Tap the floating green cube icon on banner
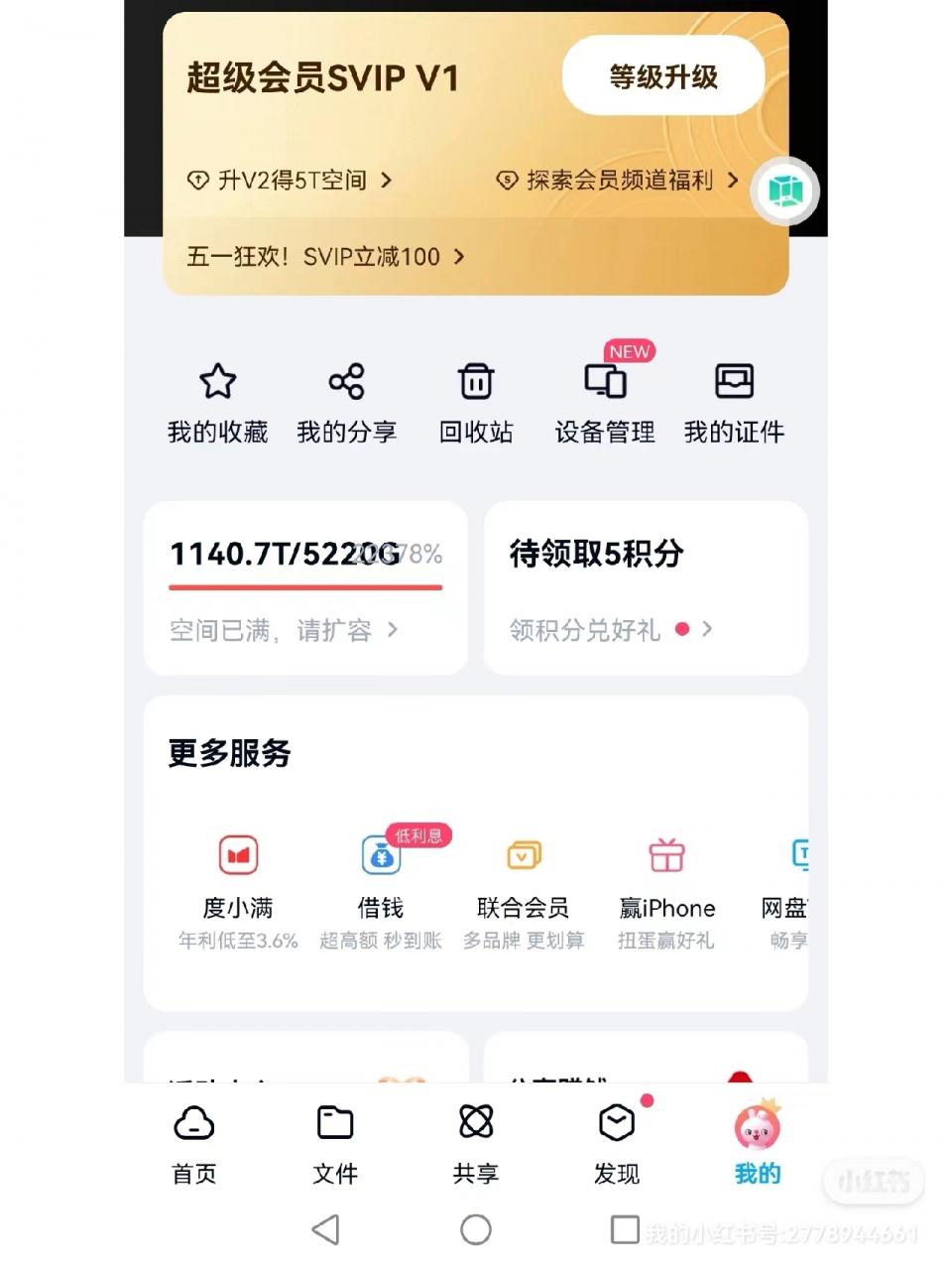The image size is (952, 1270). click(784, 192)
